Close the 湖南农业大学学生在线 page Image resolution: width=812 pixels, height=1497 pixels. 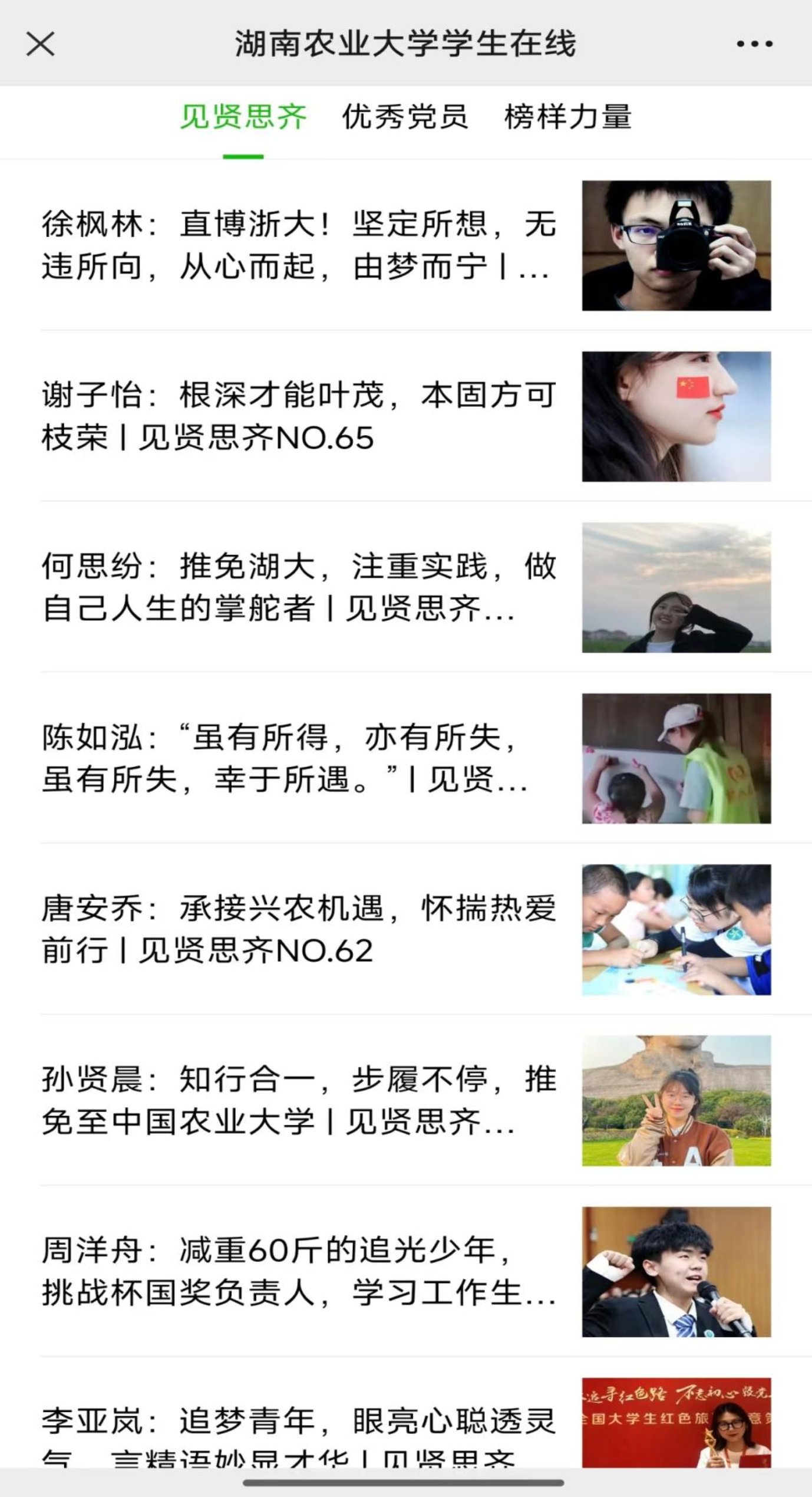pos(41,44)
